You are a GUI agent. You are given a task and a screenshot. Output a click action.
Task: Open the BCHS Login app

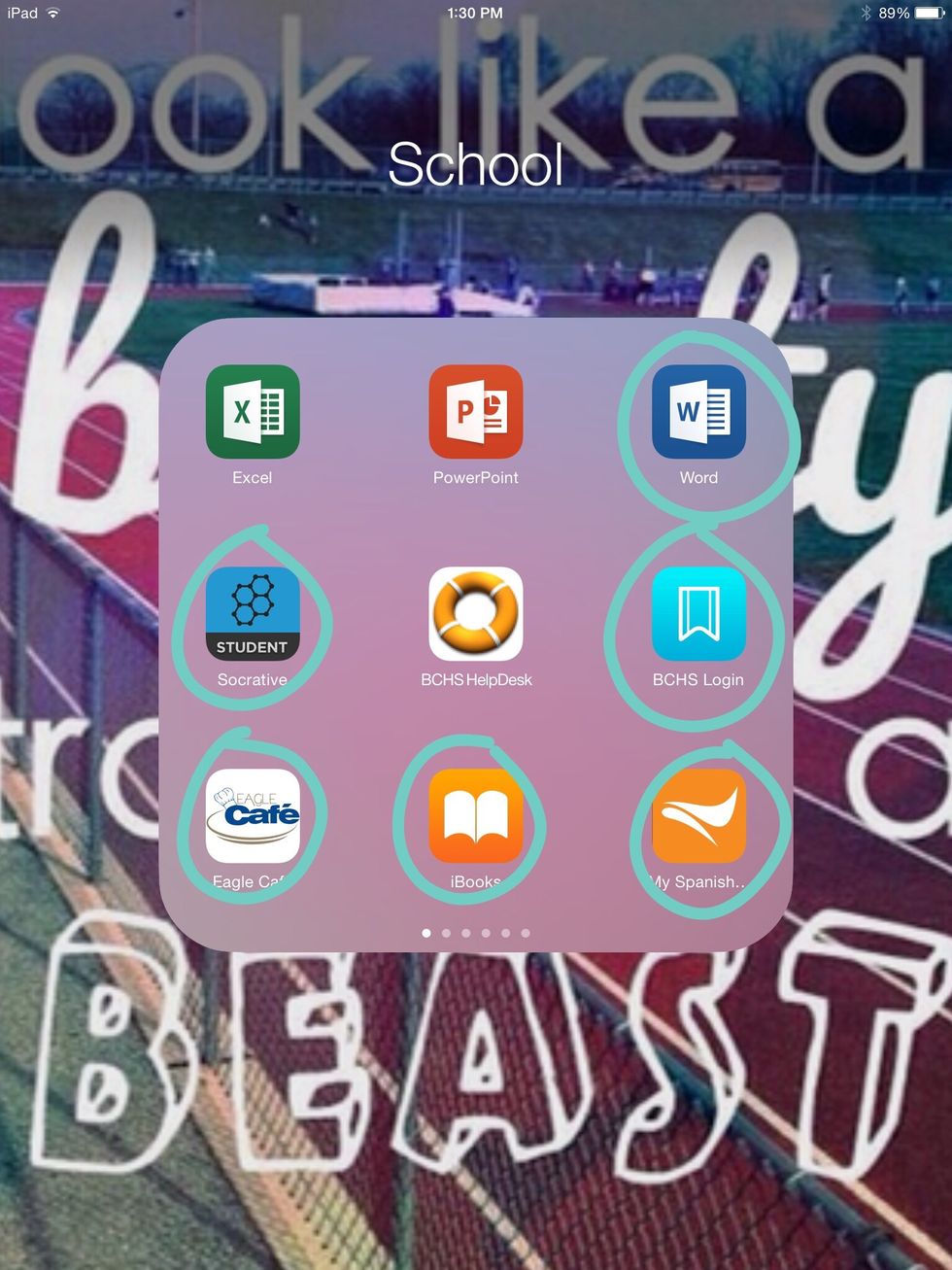pos(697,614)
